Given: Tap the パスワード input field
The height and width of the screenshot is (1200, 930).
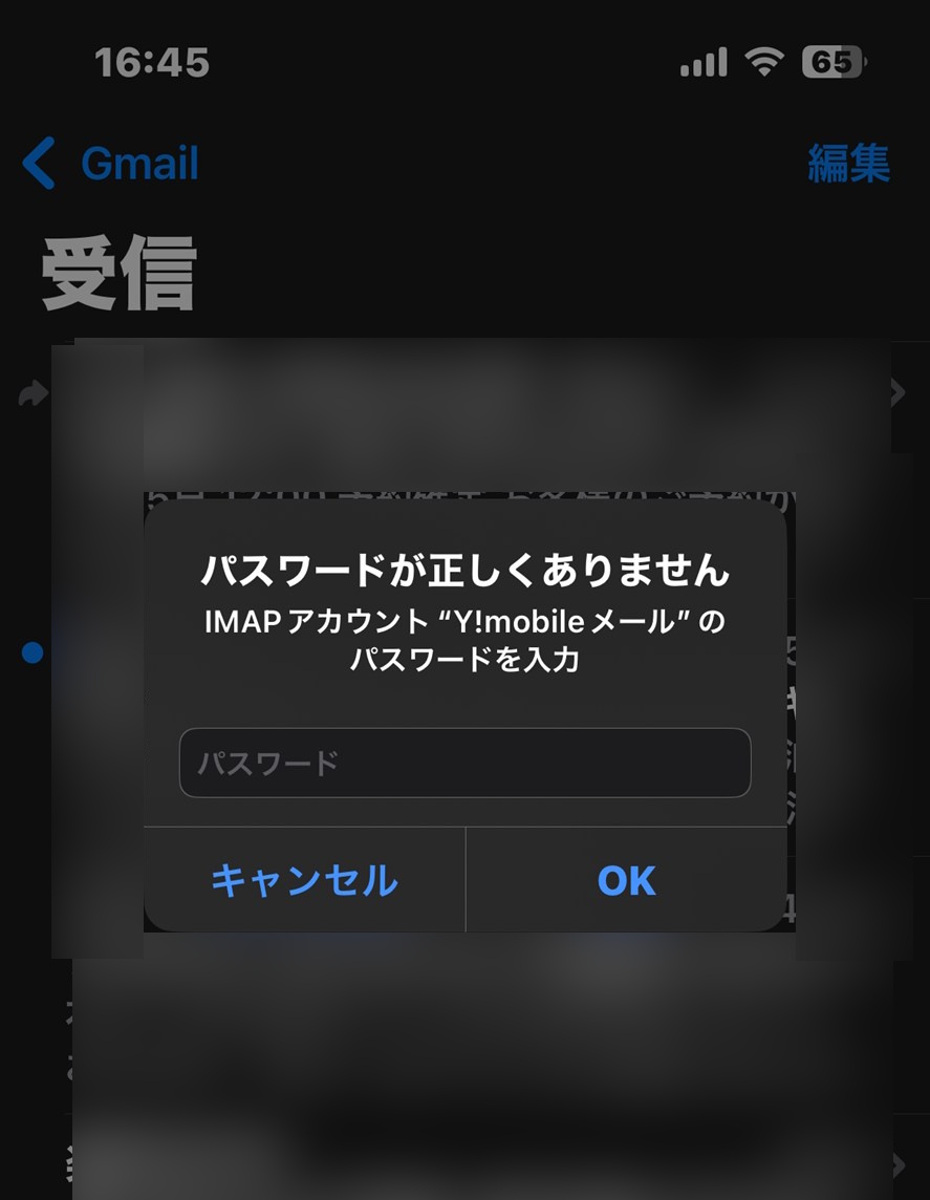Looking at the screenshot, I should [464, 763].
